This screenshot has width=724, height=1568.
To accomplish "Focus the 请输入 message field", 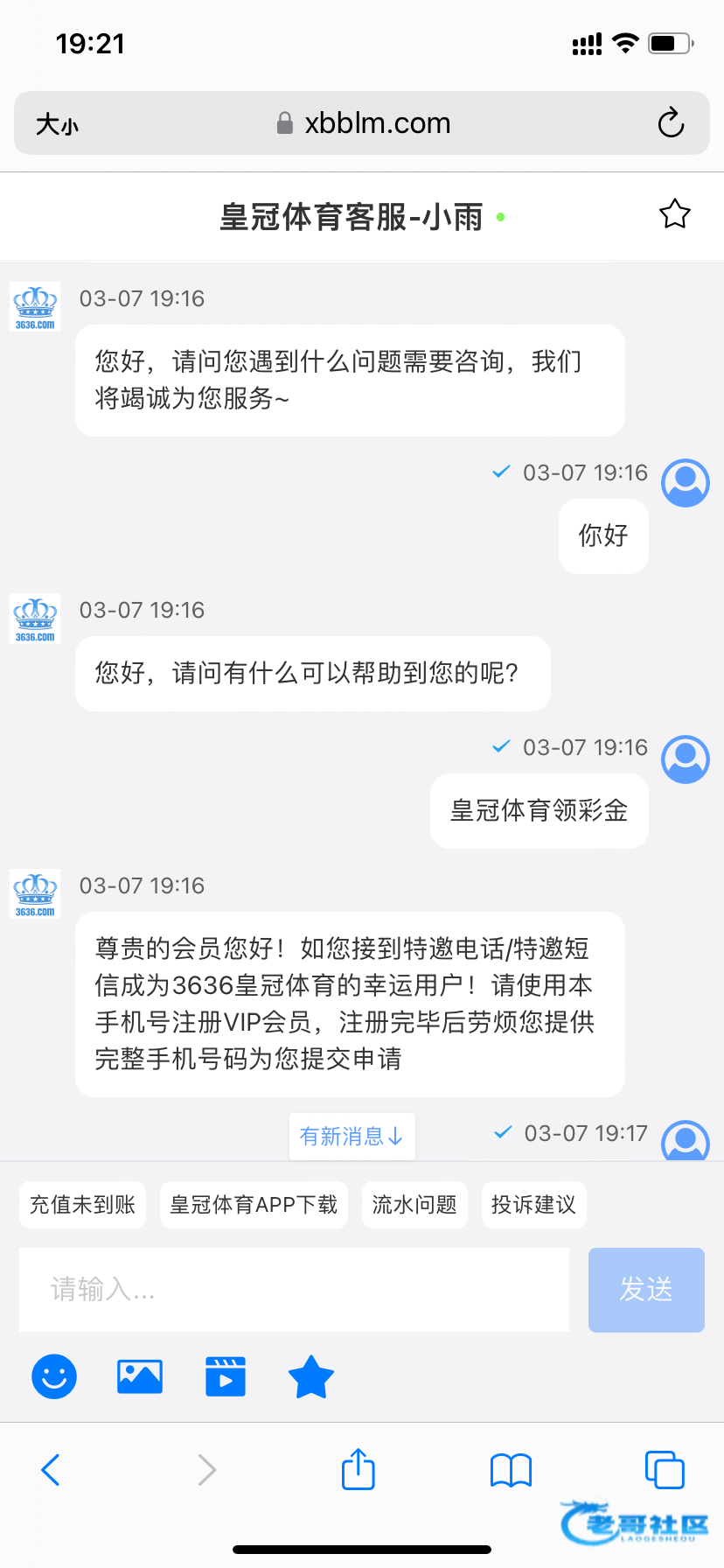I will (x=294, y=1290).
